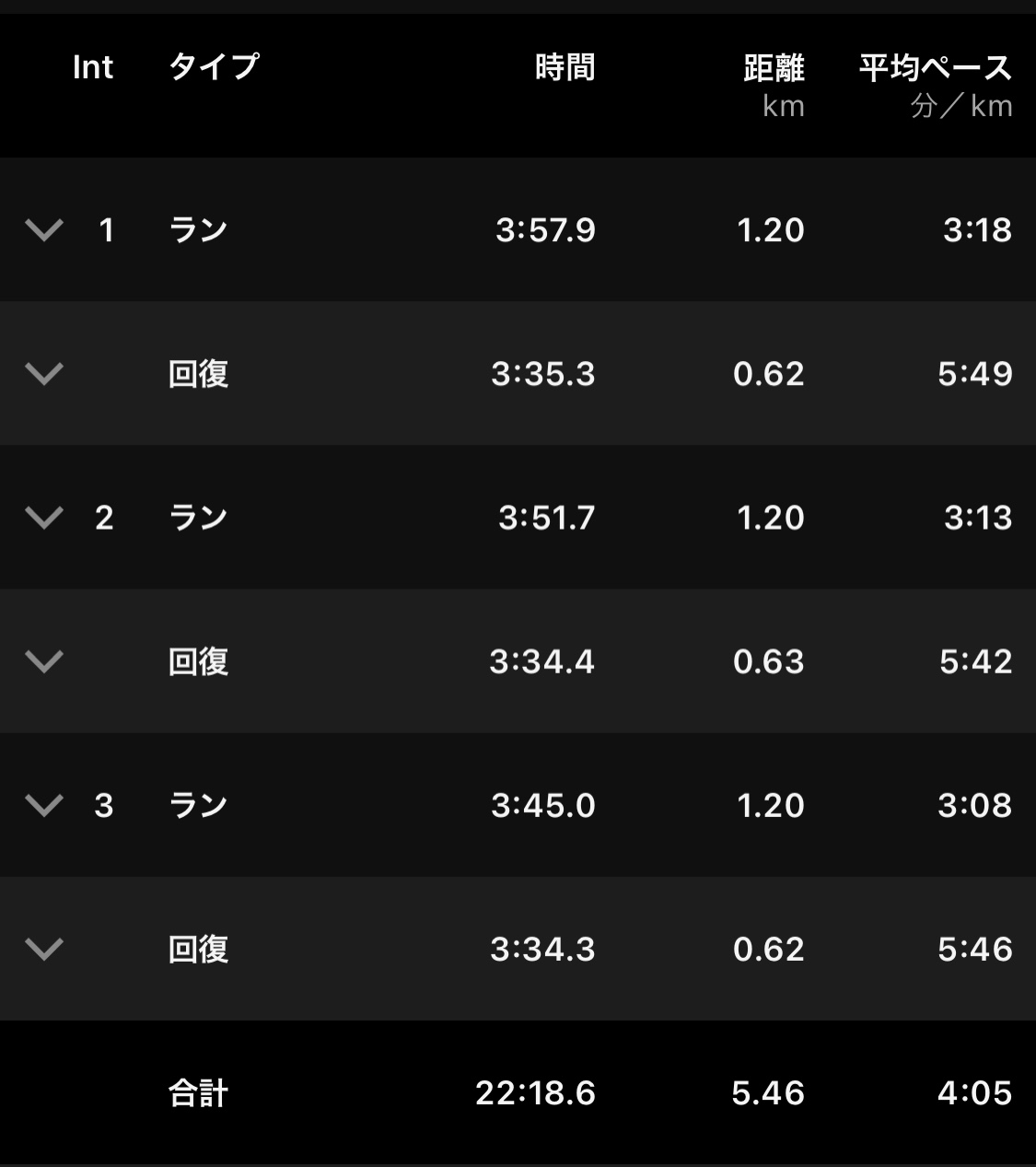
Task: Show details of the 3:34.3 recovery row
Action: [x=44, y=948]
